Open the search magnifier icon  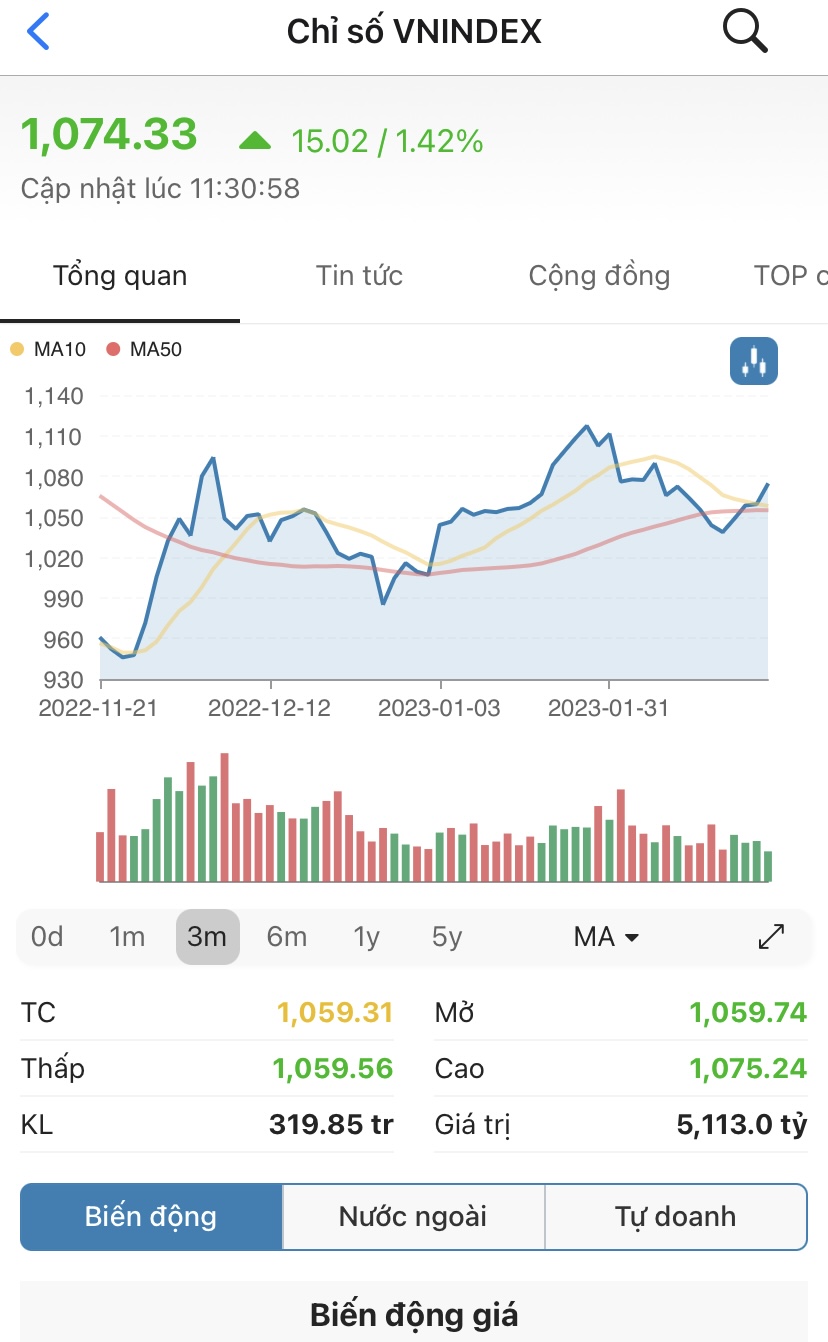click(x=744, y=32)
